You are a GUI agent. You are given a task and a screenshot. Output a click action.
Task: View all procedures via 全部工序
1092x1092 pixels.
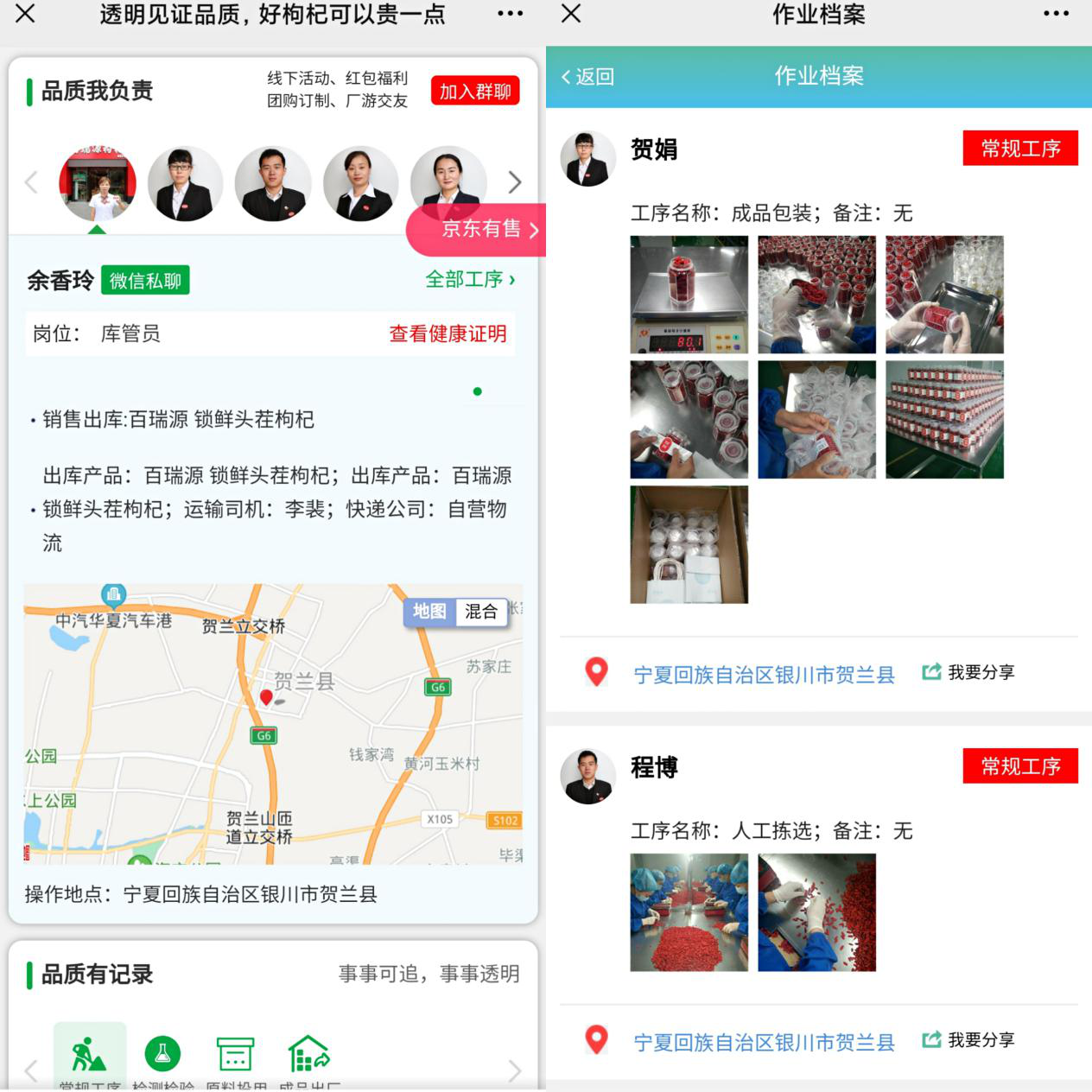[x=470, y=280]
